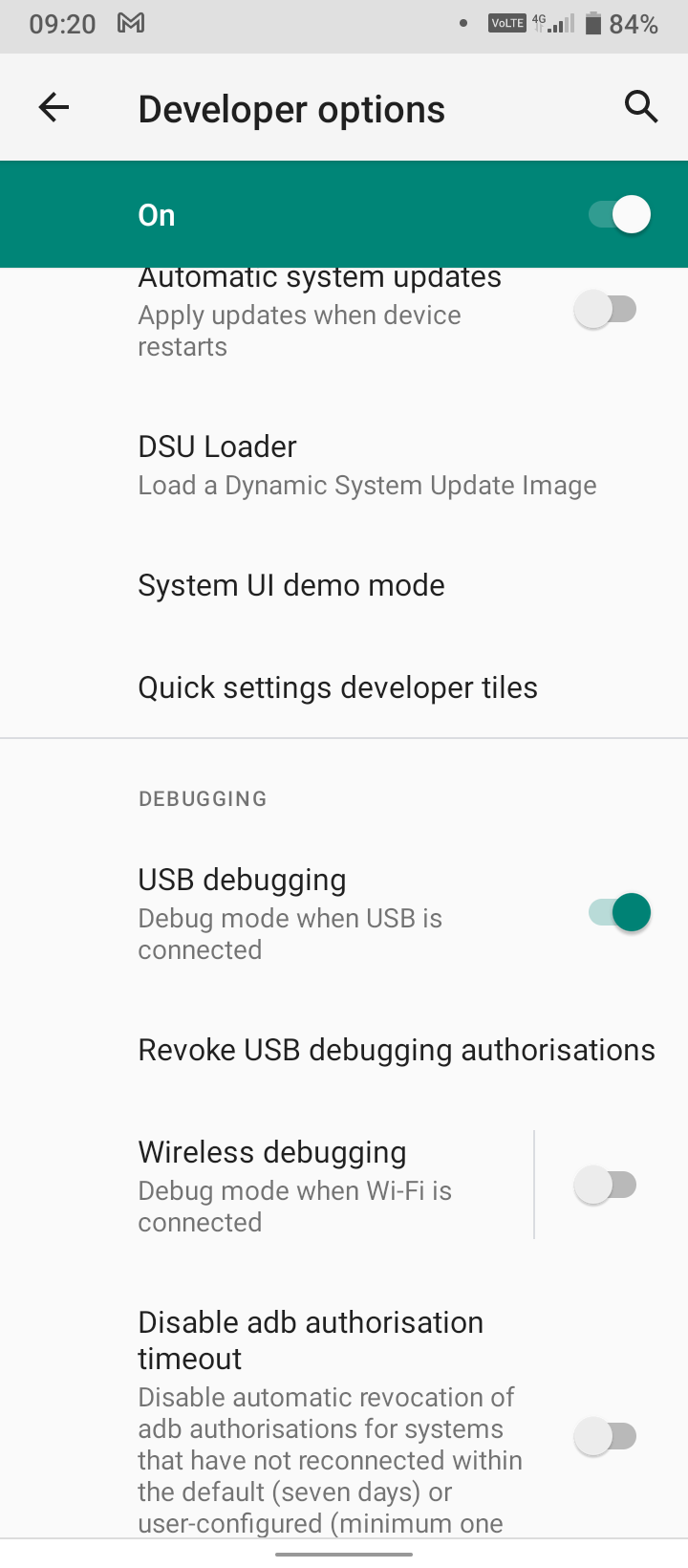Viewport: 688px width, 1568px height.
Task: Open System UI demo mode
Action: pos(291,584)
